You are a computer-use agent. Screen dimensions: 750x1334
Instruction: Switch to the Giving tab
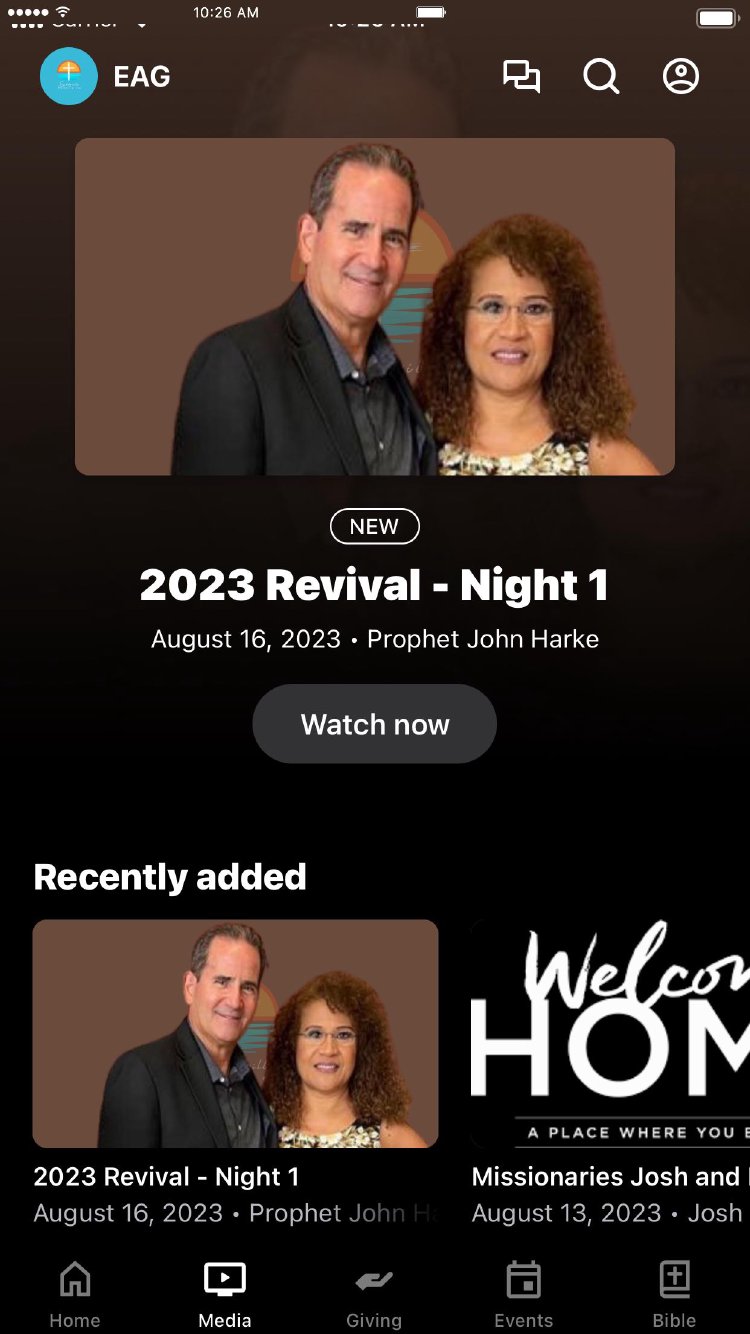click(x=374, y=1294)
